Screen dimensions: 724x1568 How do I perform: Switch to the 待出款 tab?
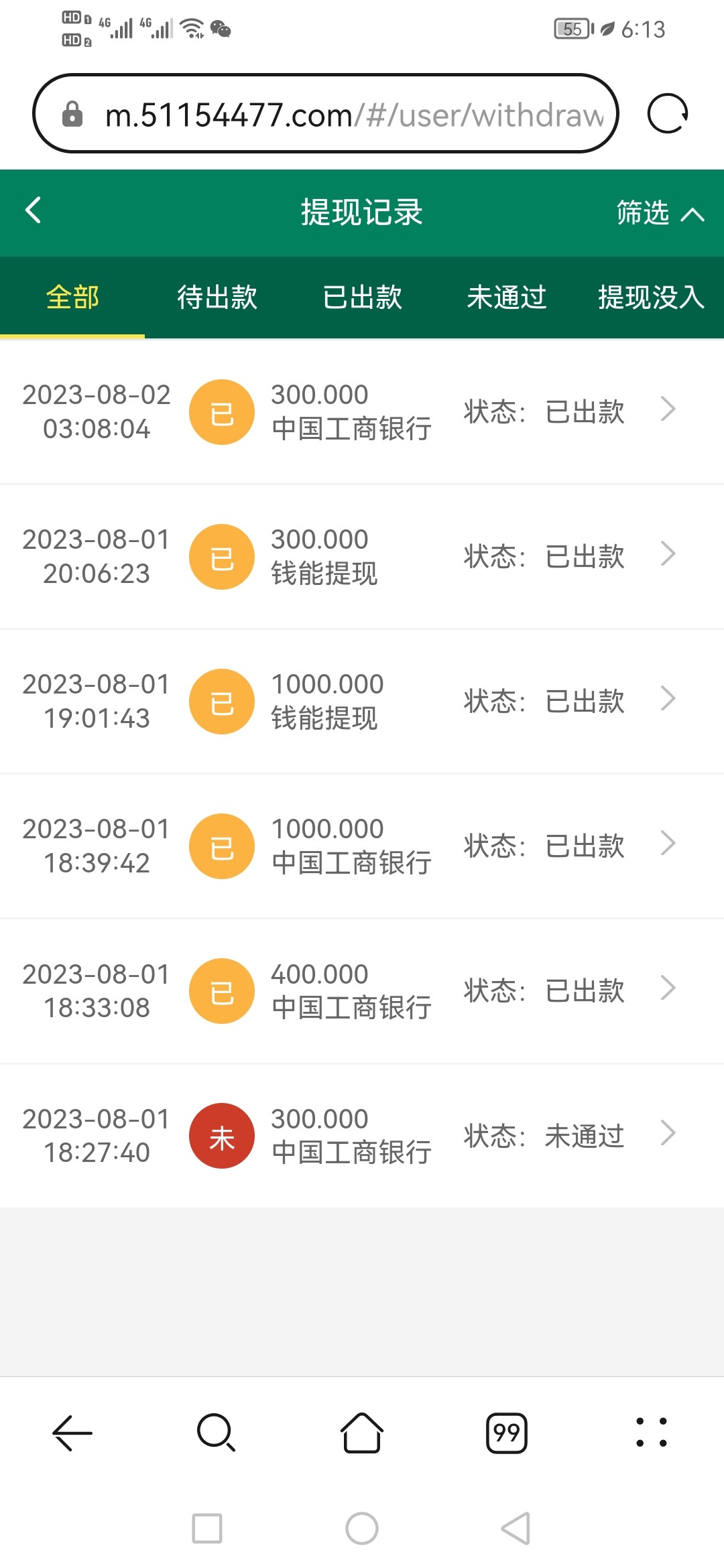click(x=217, y=298)
